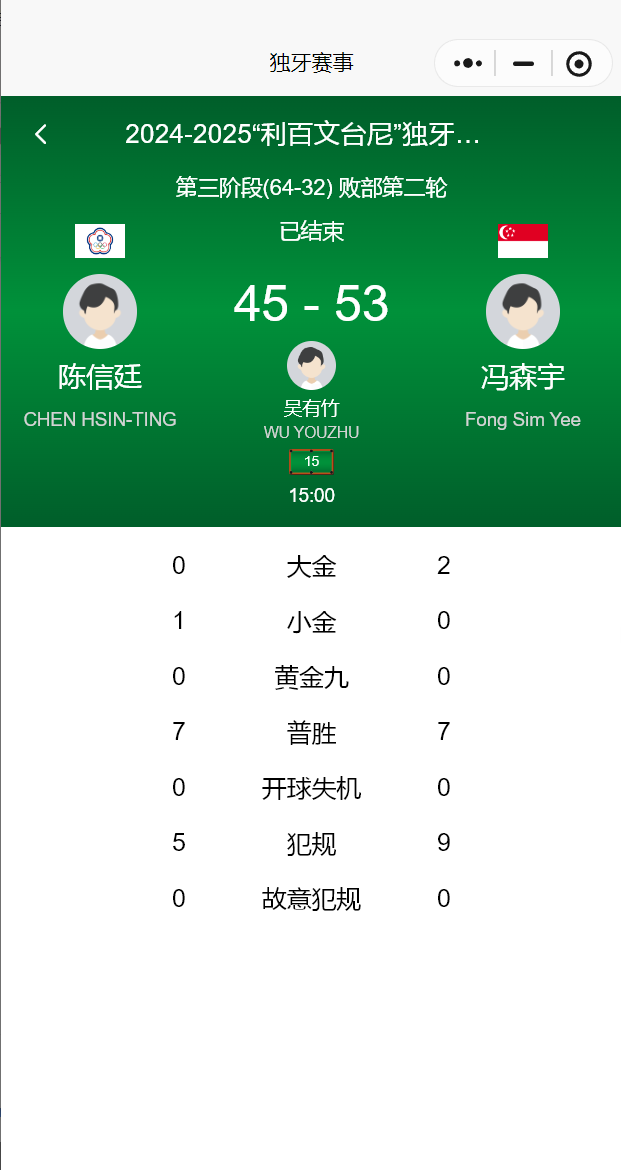The height and width of the screenshot is (1170, 621).
Task: Open the mini program more menu
Action: [x=468, y=64]
